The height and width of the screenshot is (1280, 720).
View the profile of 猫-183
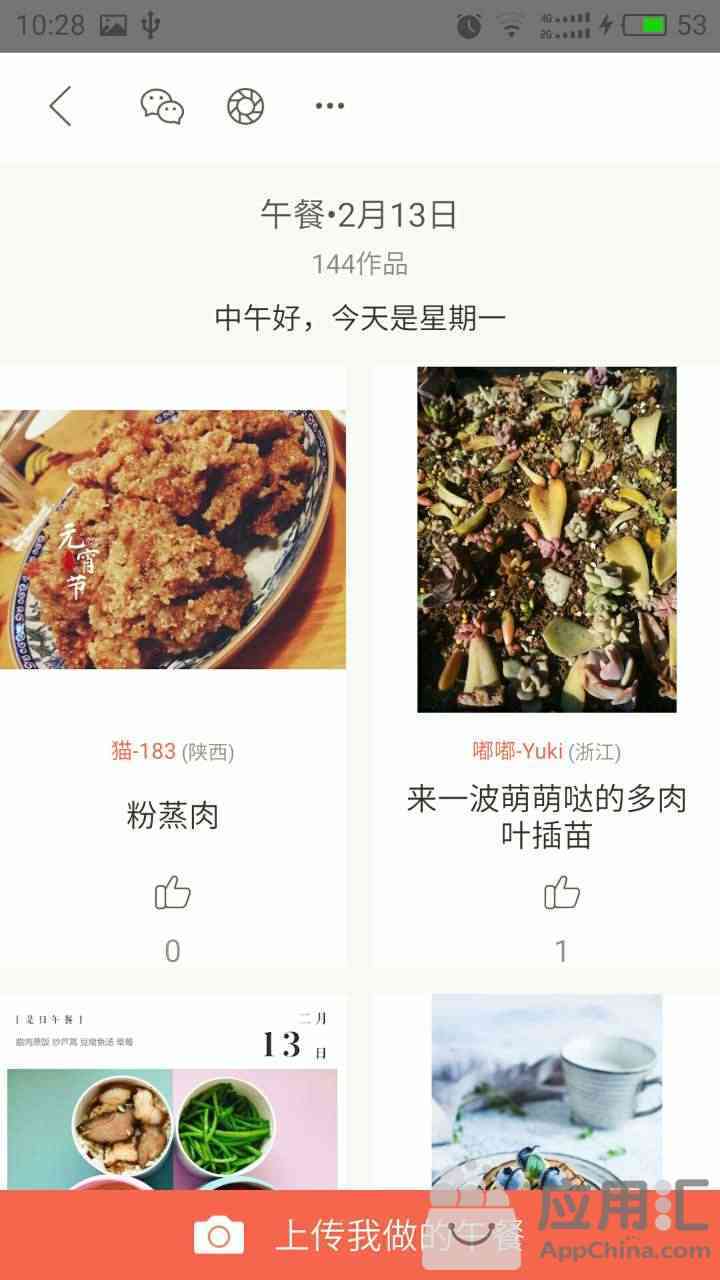tap(143, 751)
